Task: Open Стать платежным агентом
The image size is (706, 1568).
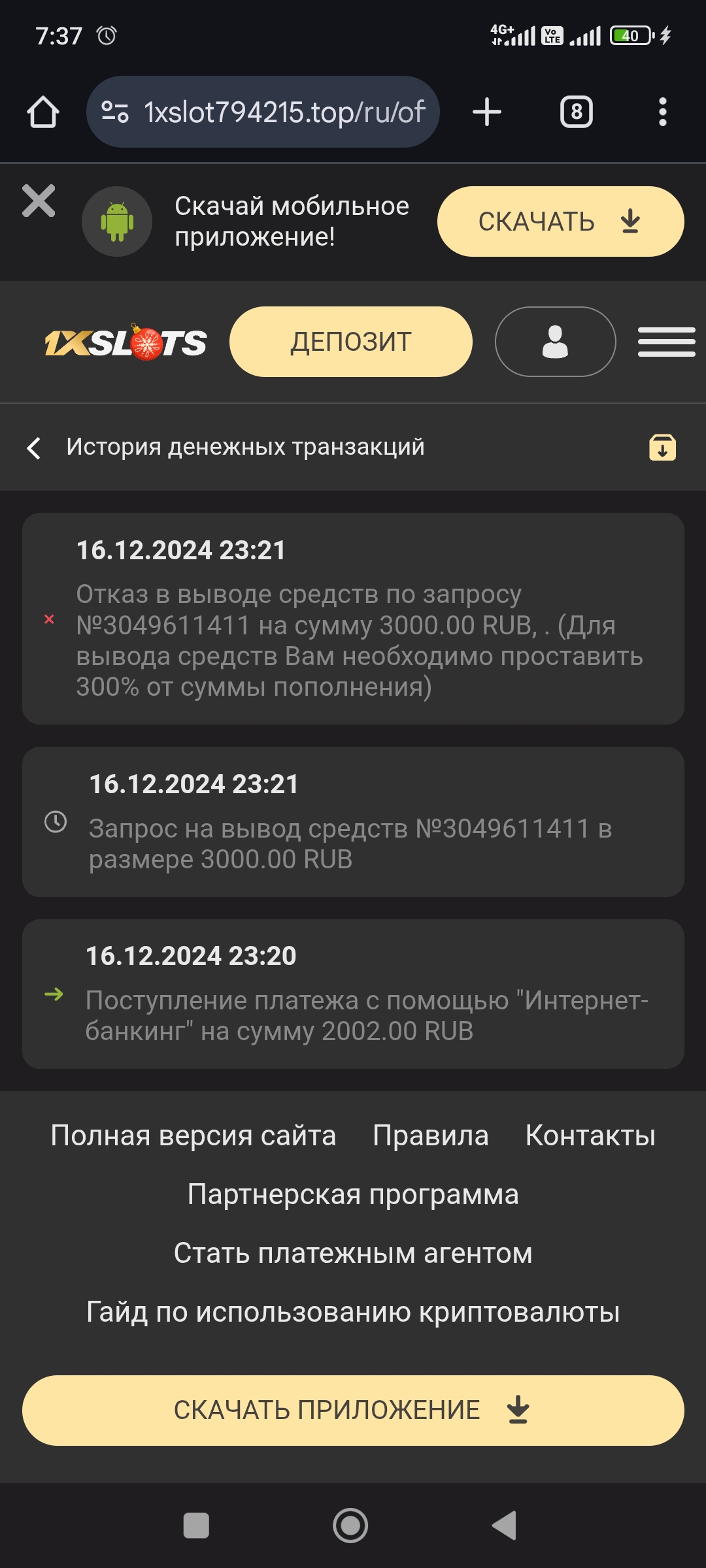Action: coord(353,1253)
